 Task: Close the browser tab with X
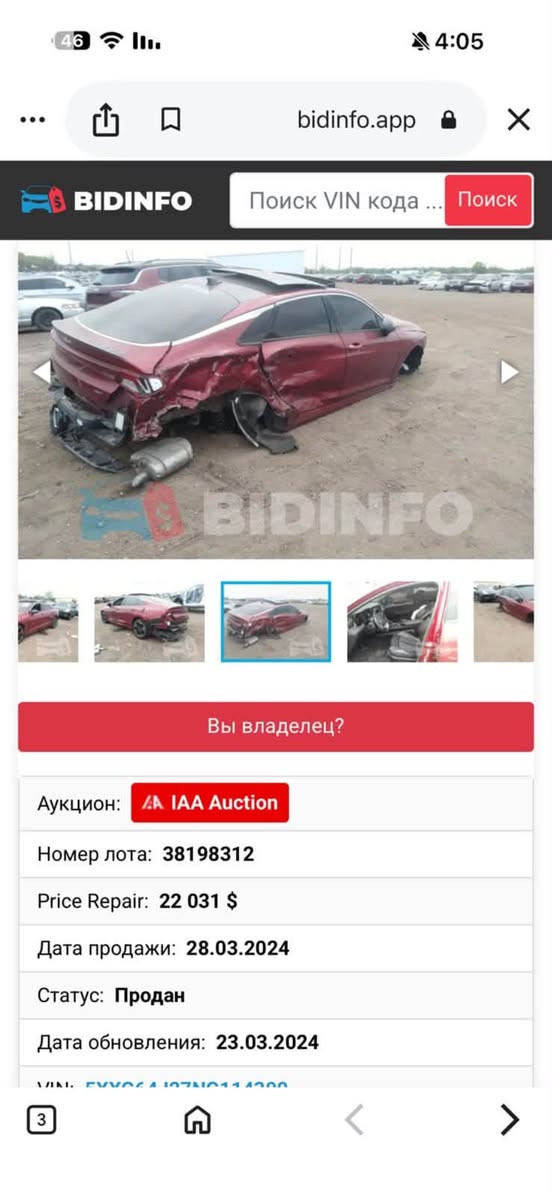pos(518,120)
